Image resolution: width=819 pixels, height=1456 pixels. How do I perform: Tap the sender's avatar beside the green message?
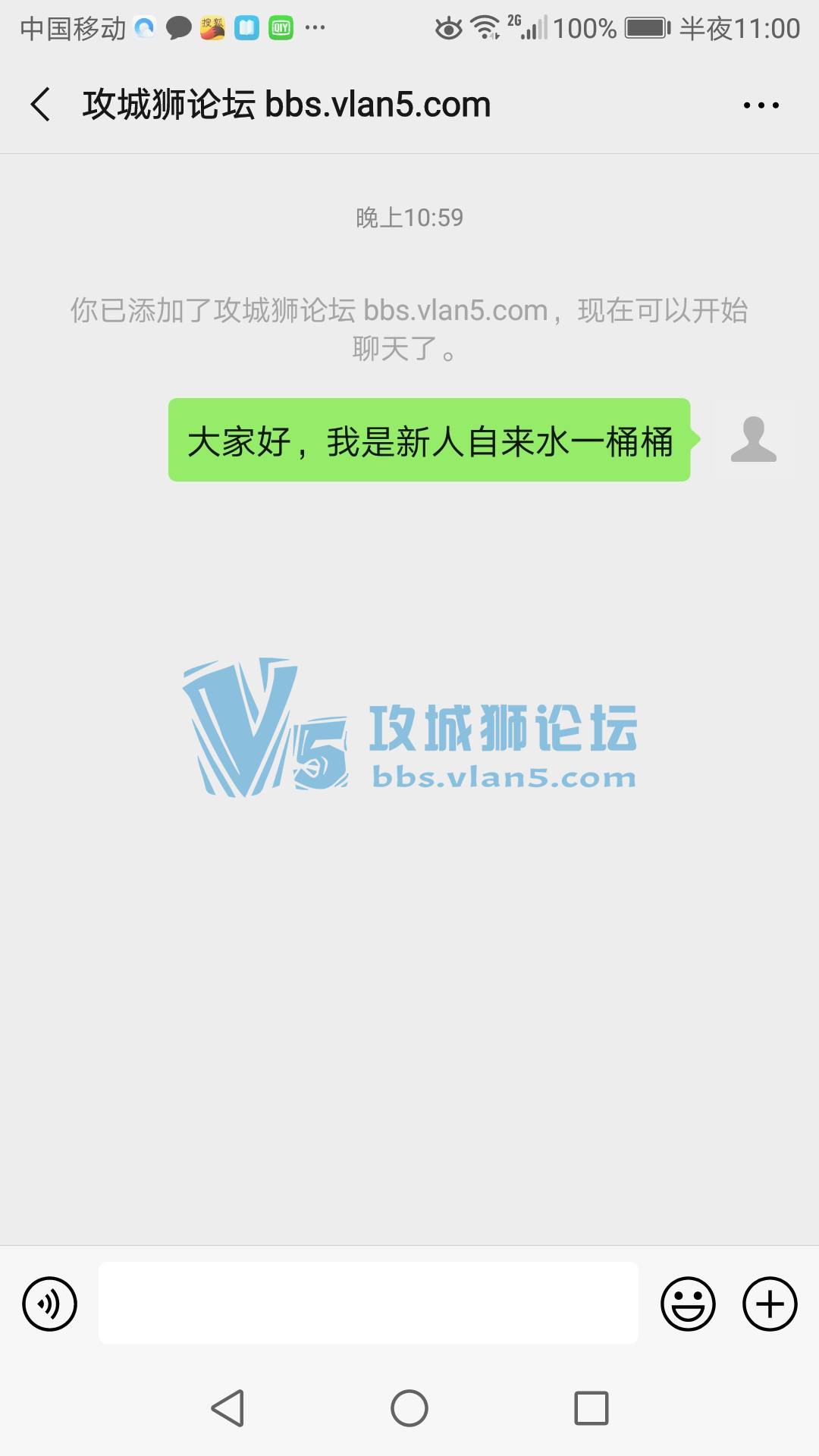(x=753, y=440)
